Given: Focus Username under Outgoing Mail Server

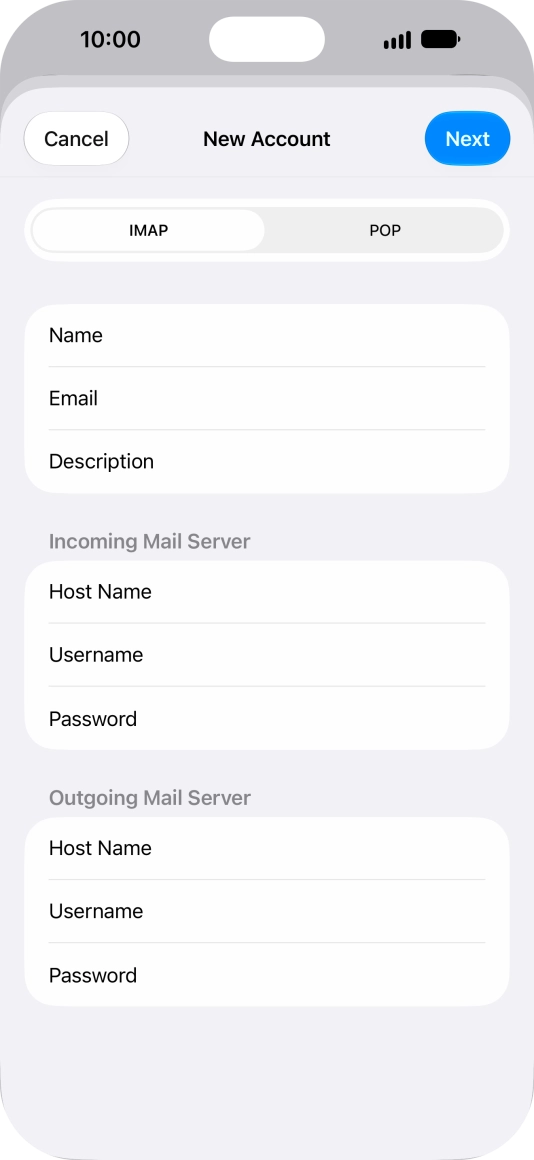Looking at the screenshot, I should click(267, 911).
